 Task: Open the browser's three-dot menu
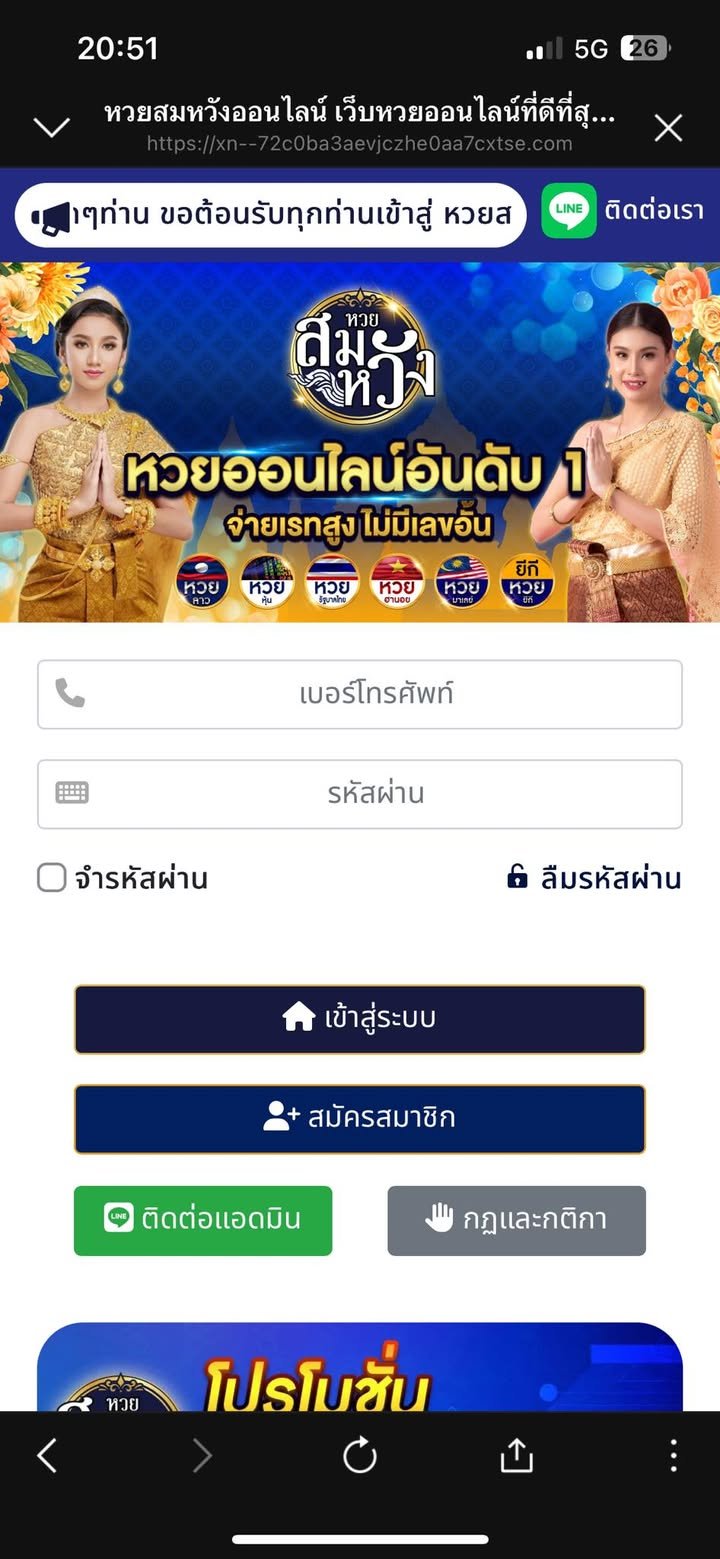[673, 1456]
